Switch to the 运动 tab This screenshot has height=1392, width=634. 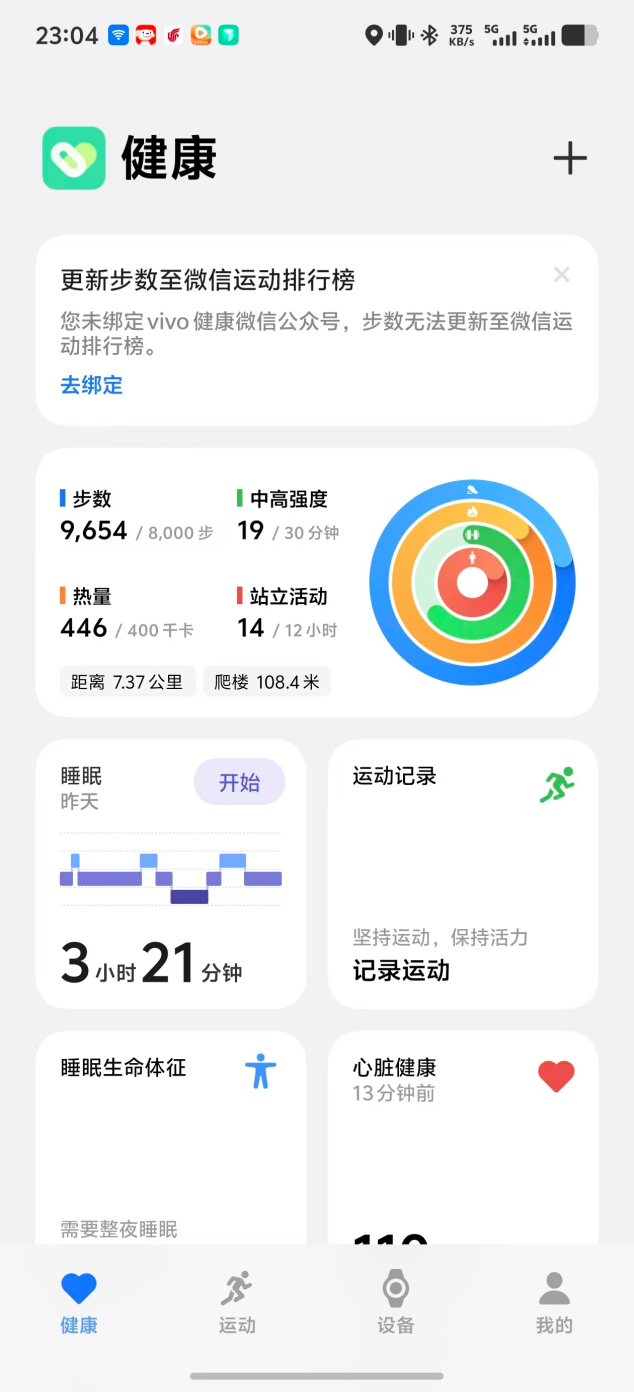[237, 1303]
